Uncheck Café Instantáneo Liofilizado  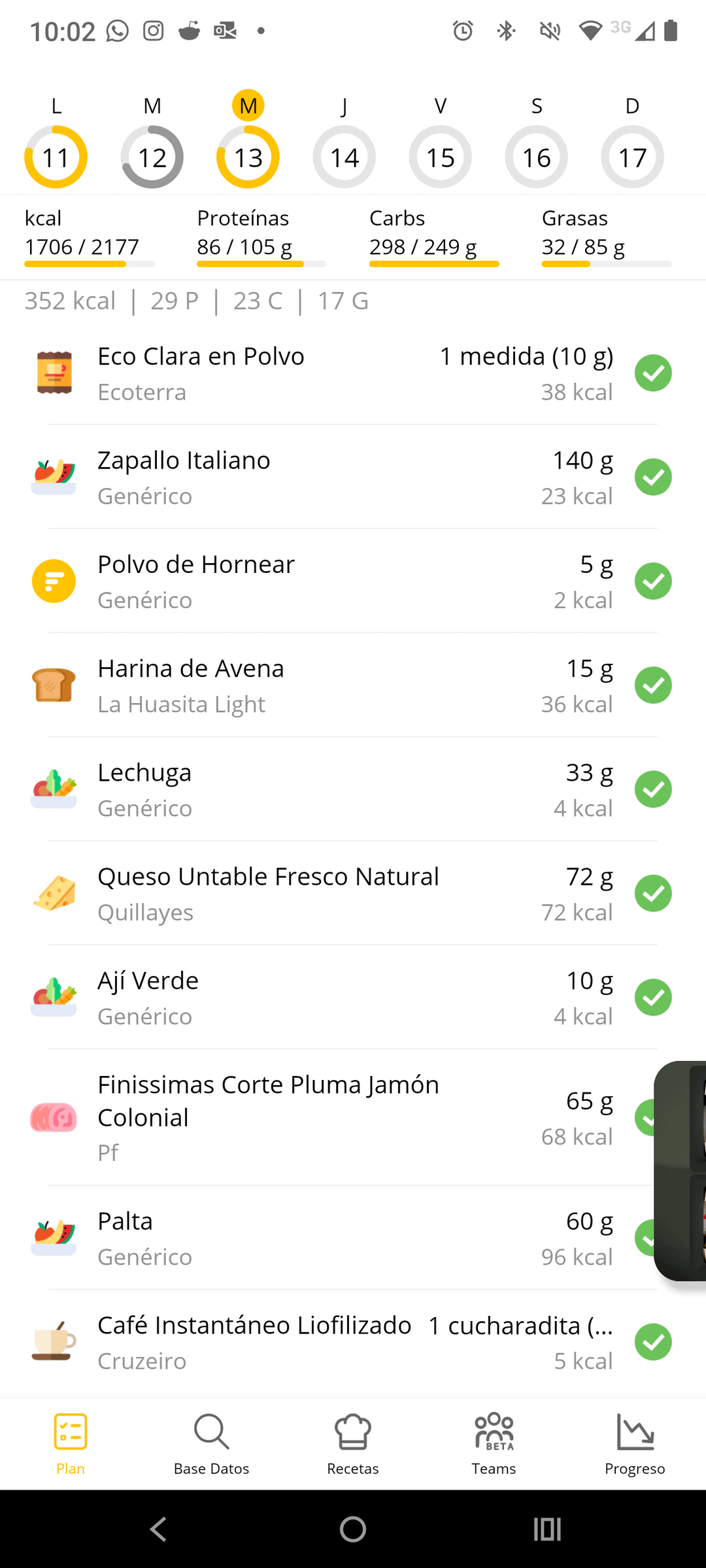653,1342
